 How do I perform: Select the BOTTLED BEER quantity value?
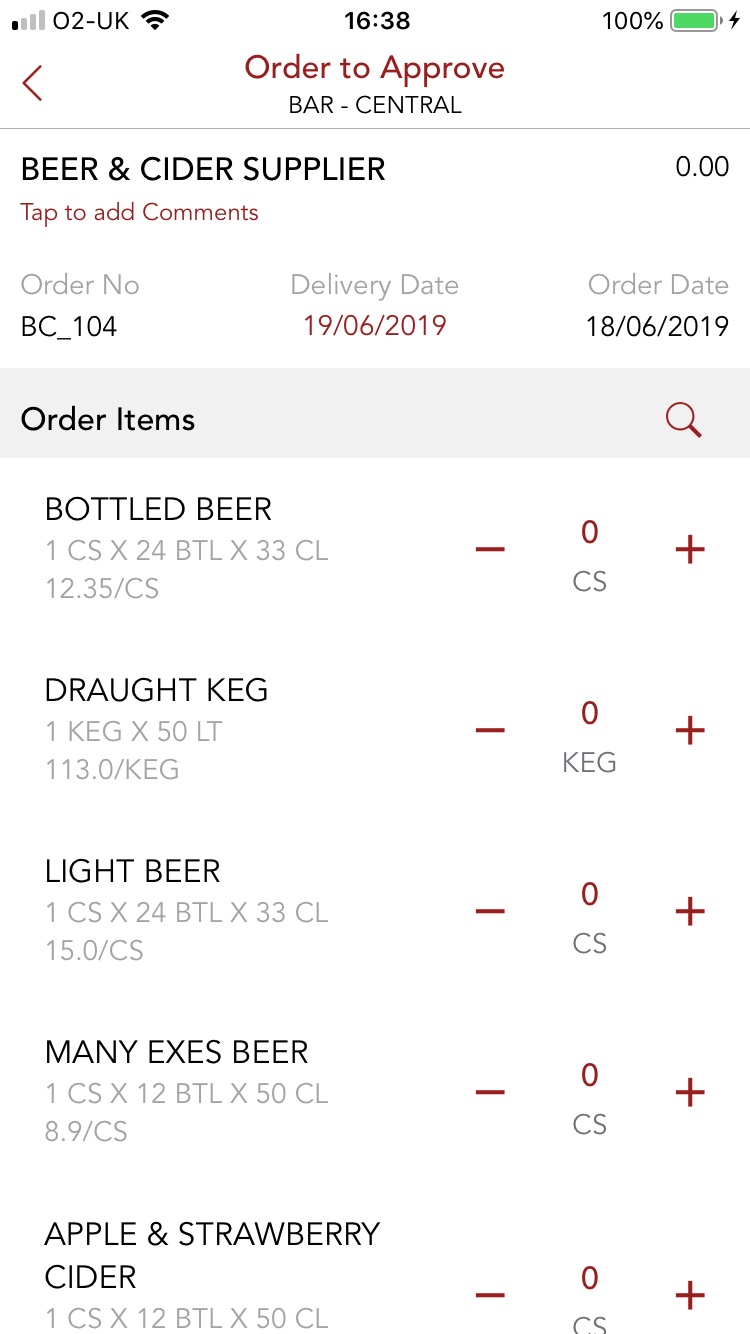pyautogui.click(x=589, y=531)
